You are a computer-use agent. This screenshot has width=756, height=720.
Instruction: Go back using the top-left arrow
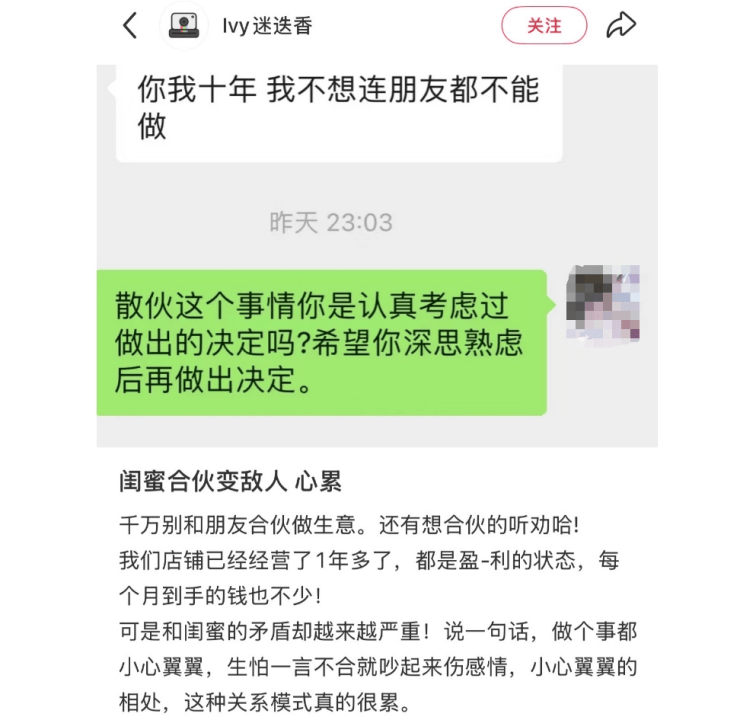click(130, 26)
